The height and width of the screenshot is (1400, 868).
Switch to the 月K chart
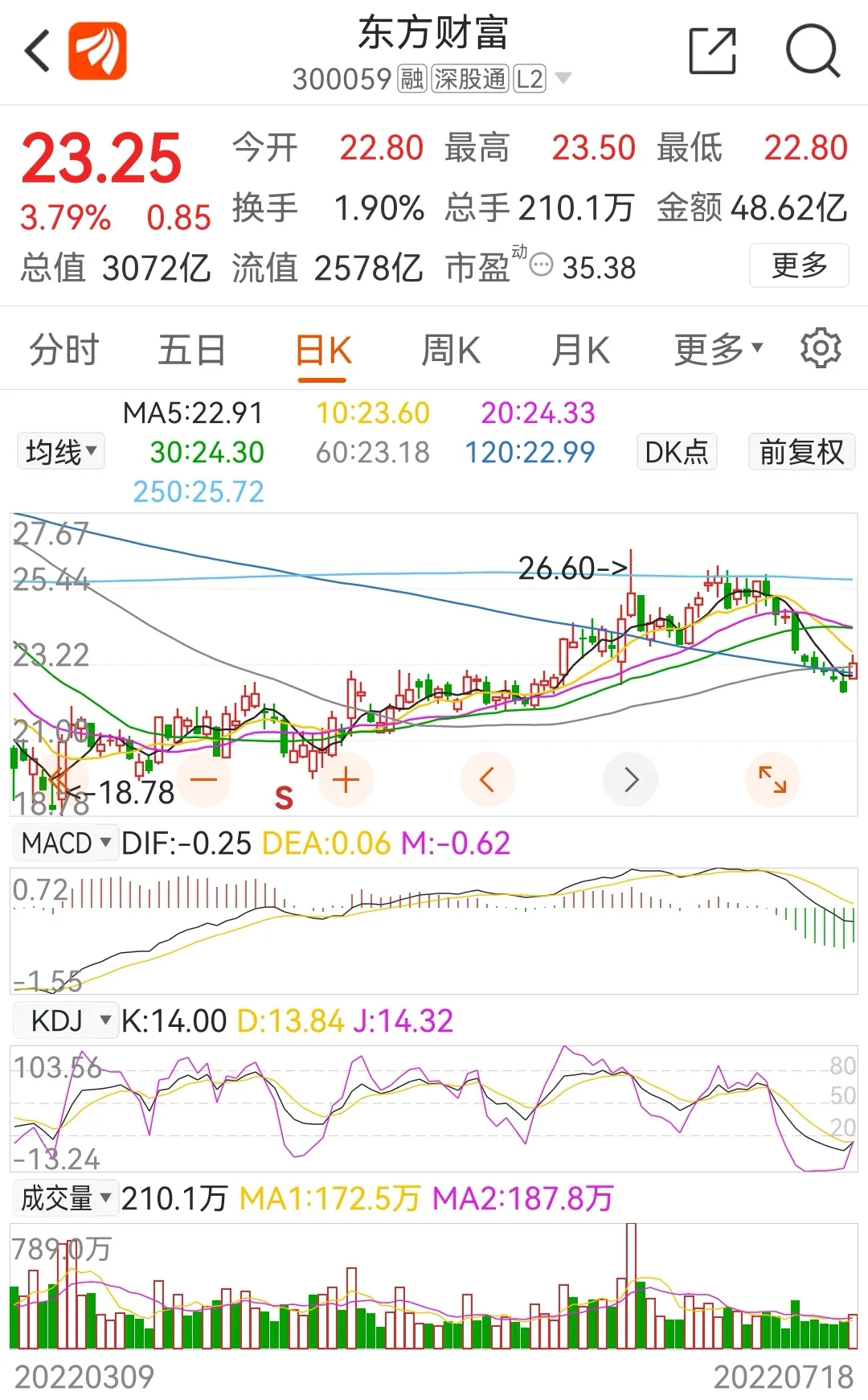coord(579,351)
